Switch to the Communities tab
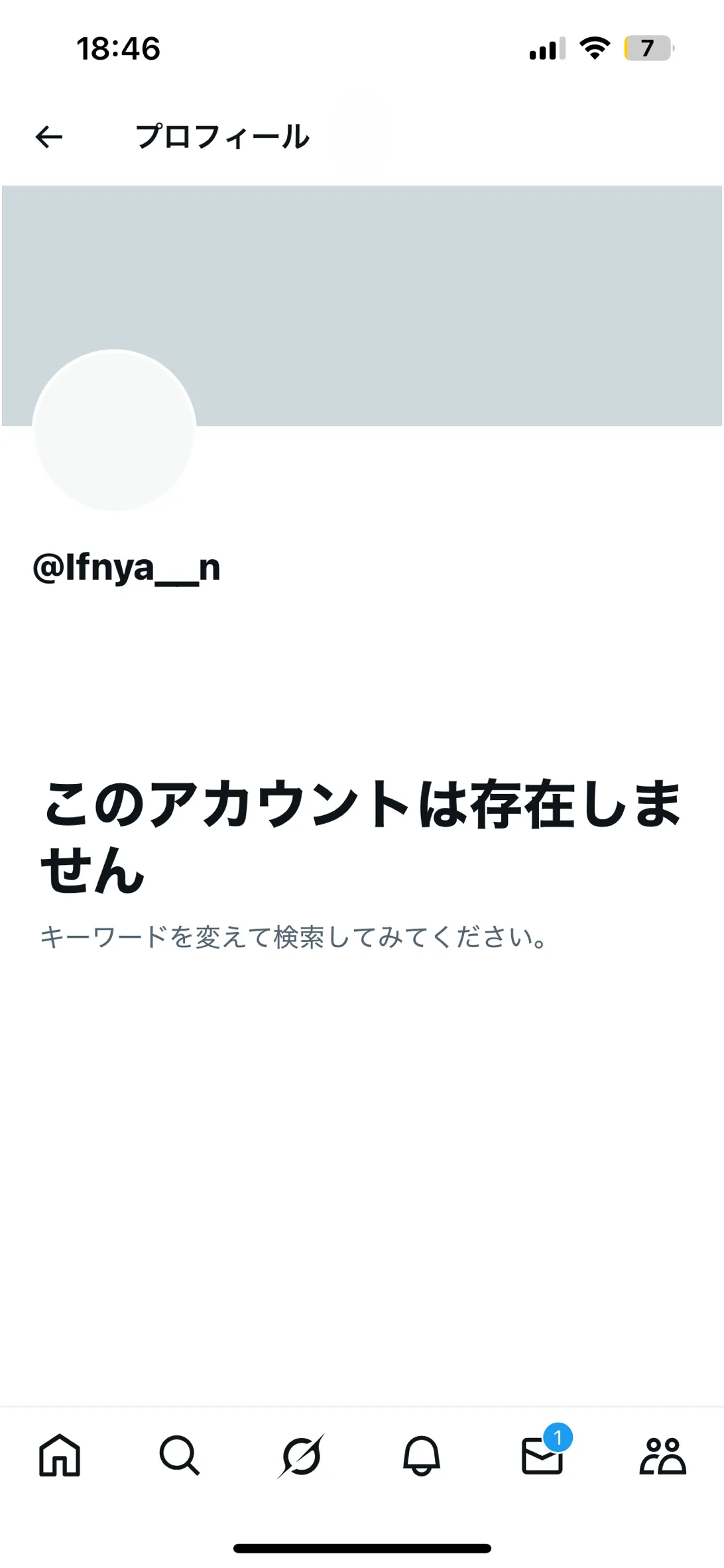724x1568 pixels. pos(662,1455)
